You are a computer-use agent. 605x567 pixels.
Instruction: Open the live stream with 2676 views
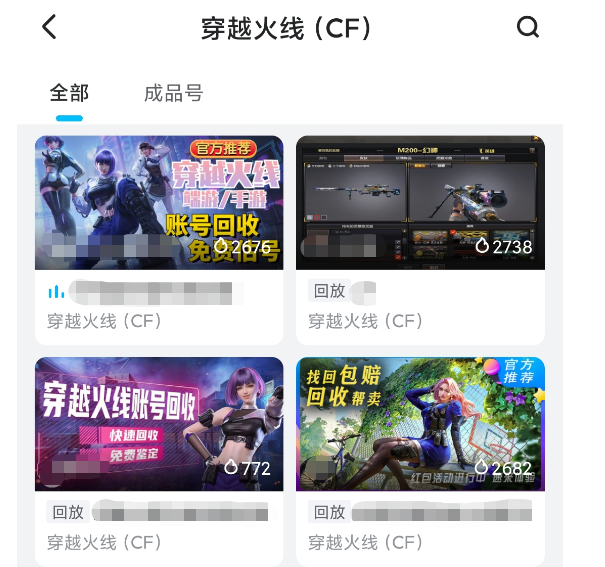(159, 203)
